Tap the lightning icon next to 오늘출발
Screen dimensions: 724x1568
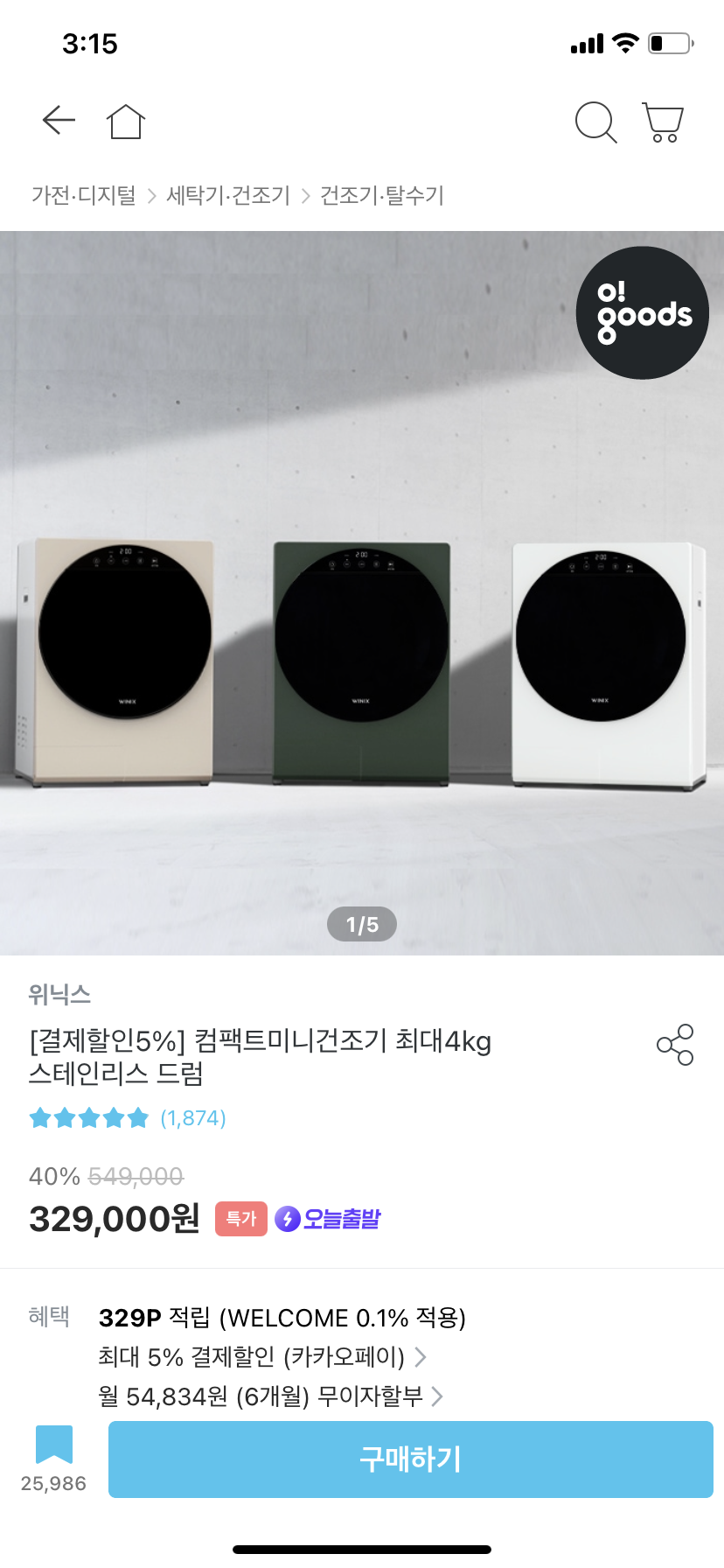click(x=289, y=1218)
